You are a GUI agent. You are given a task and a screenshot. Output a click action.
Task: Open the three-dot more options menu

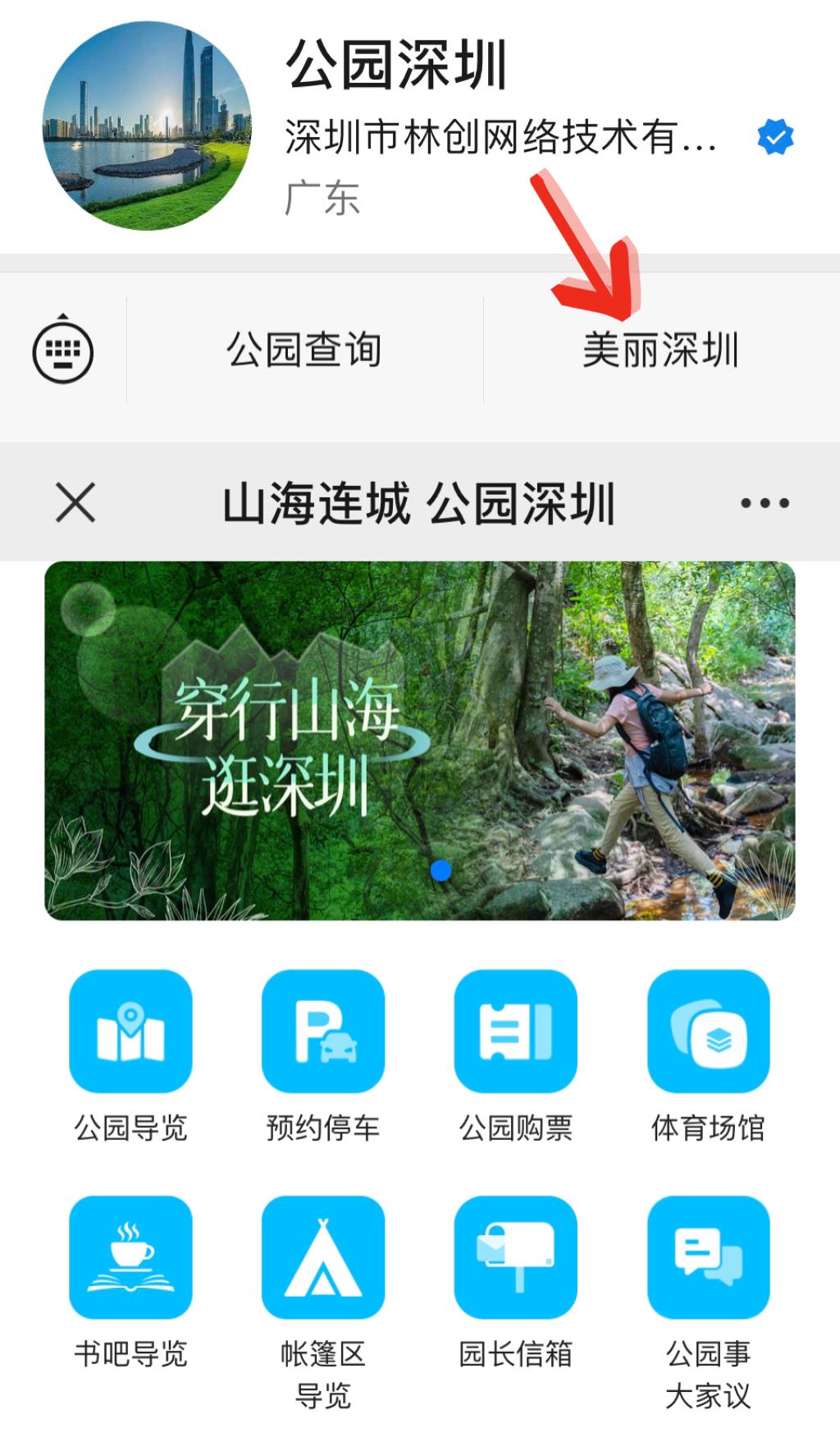[x=765, y=502]
